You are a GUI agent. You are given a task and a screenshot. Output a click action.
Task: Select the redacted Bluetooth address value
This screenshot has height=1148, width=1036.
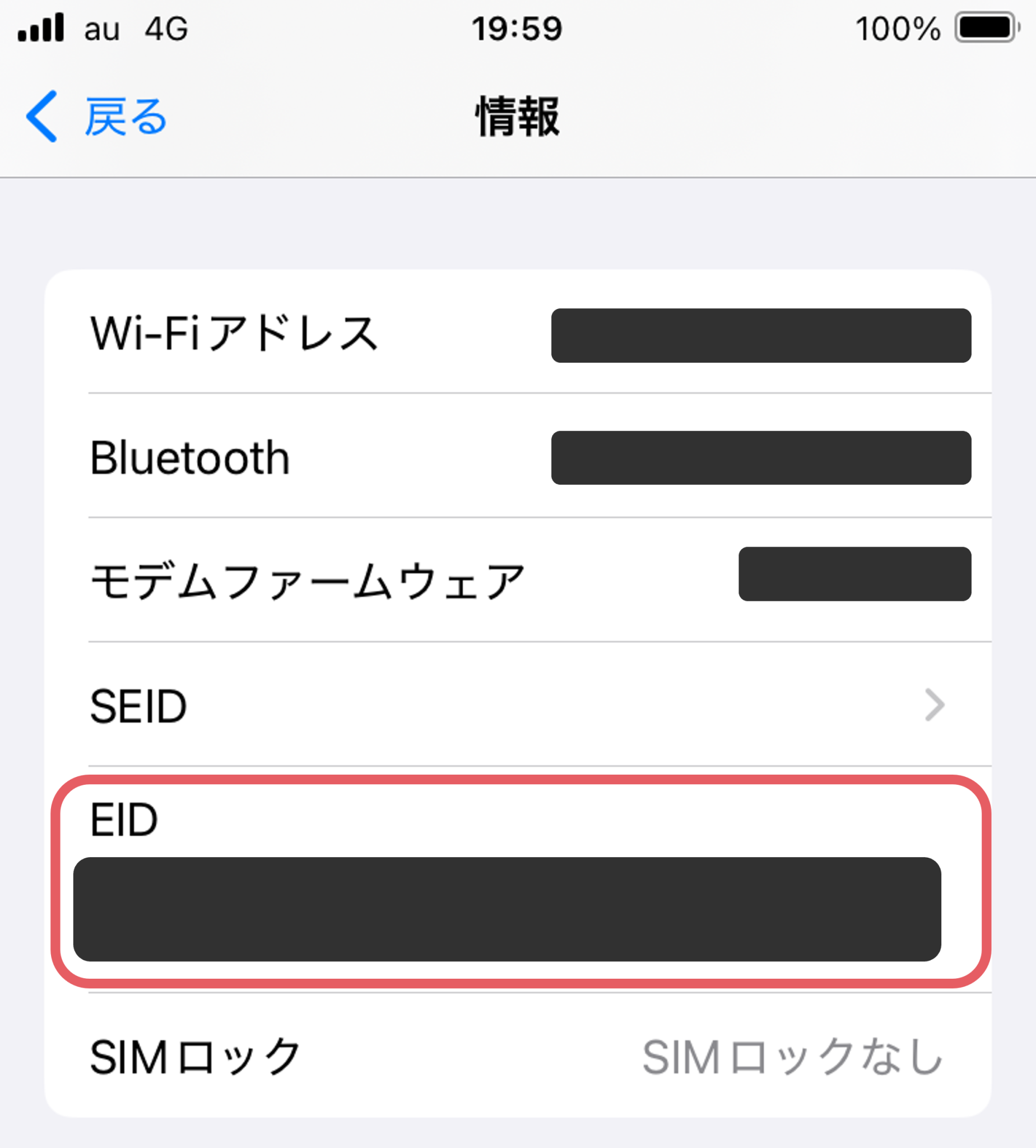pyautogui.click(x=761, y=459)
